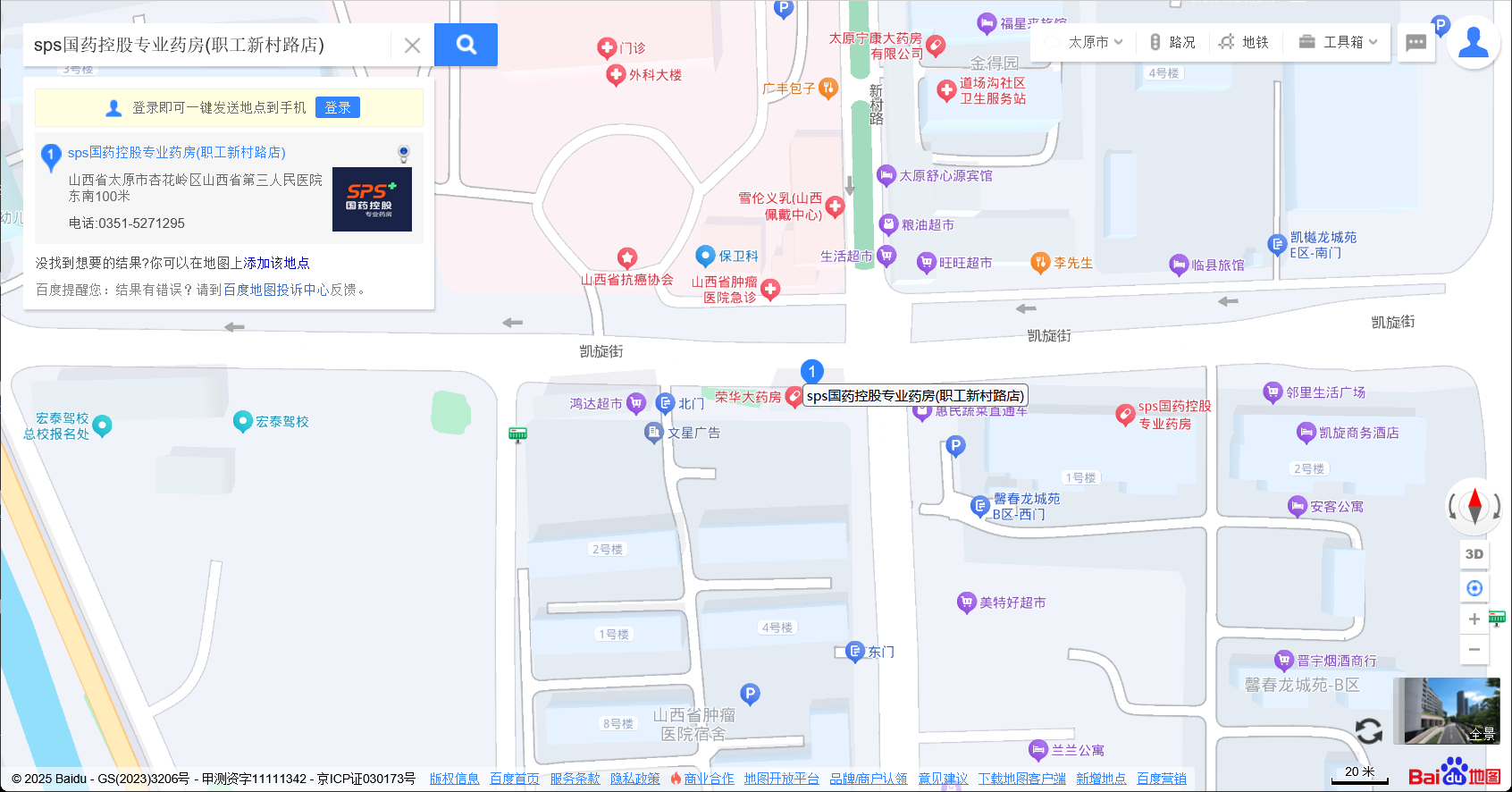
Task: Click the 添加该地点 link
Action: pos(277,263)
